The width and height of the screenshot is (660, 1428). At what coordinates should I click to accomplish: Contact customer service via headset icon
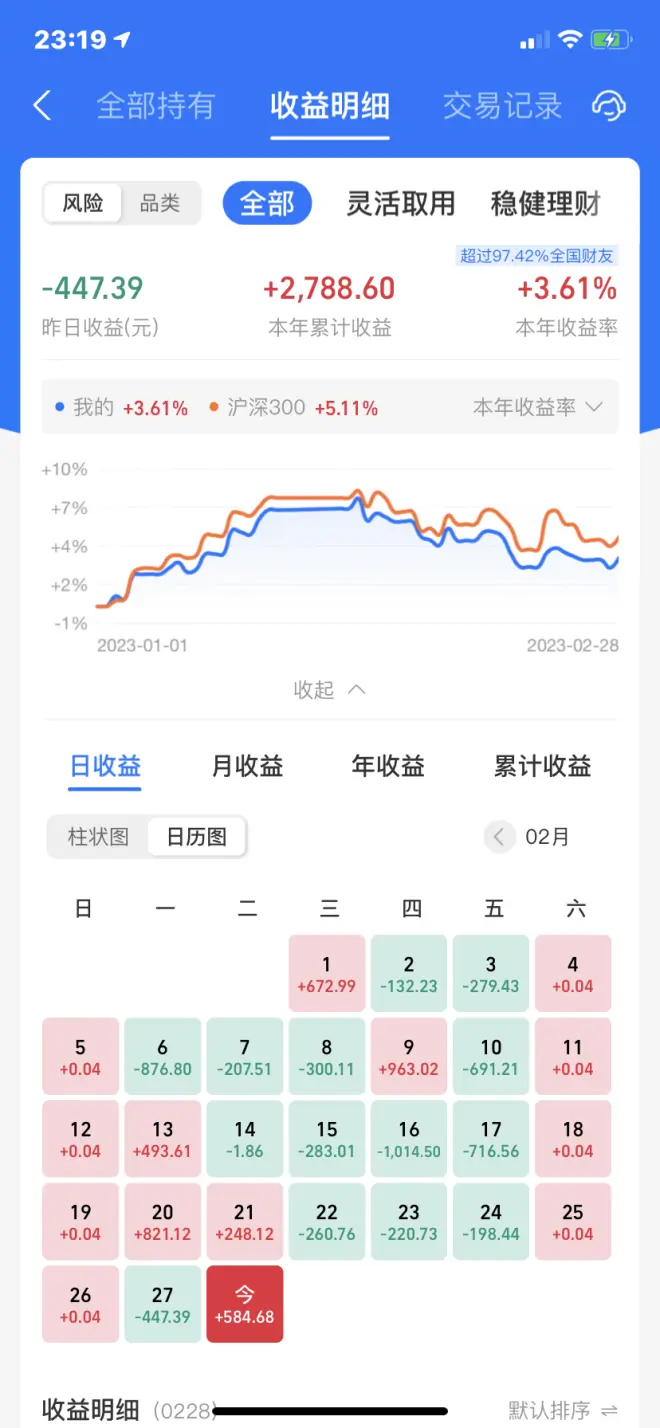(608, 106)
